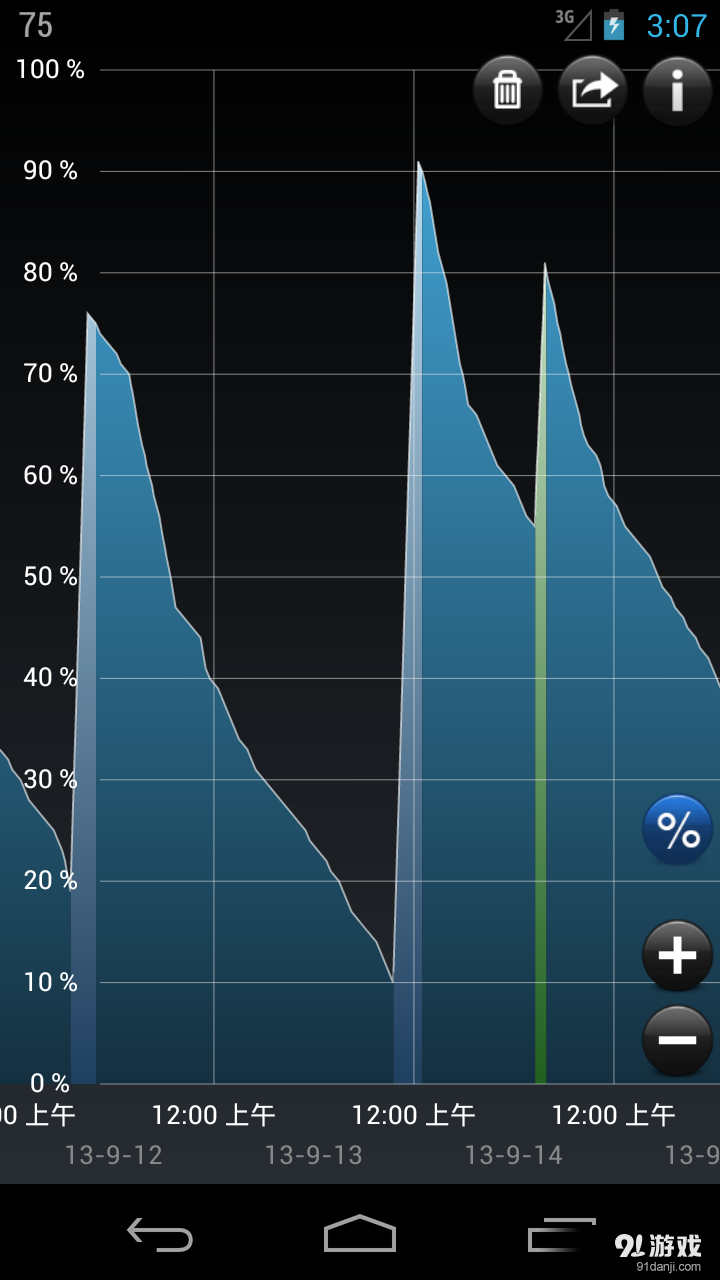Open the info button
This screenshot has width=720, height=1280.
(x=677, y=91)
